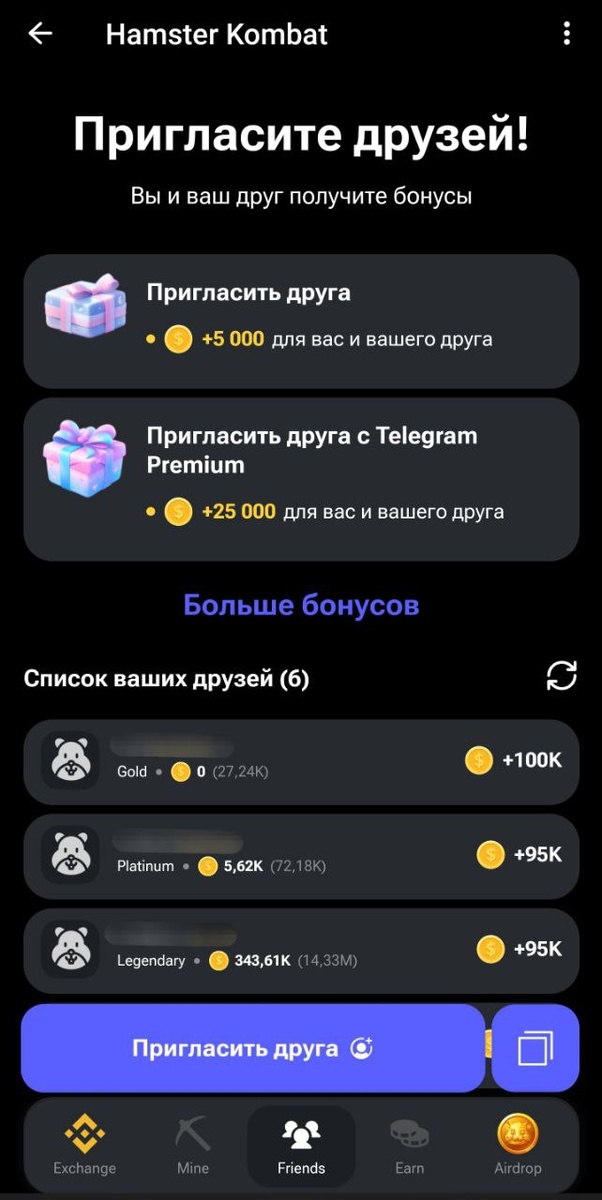The image size is (602, 1200).
Task: Refresh the friends list
Action: click(x=562, y=677)
